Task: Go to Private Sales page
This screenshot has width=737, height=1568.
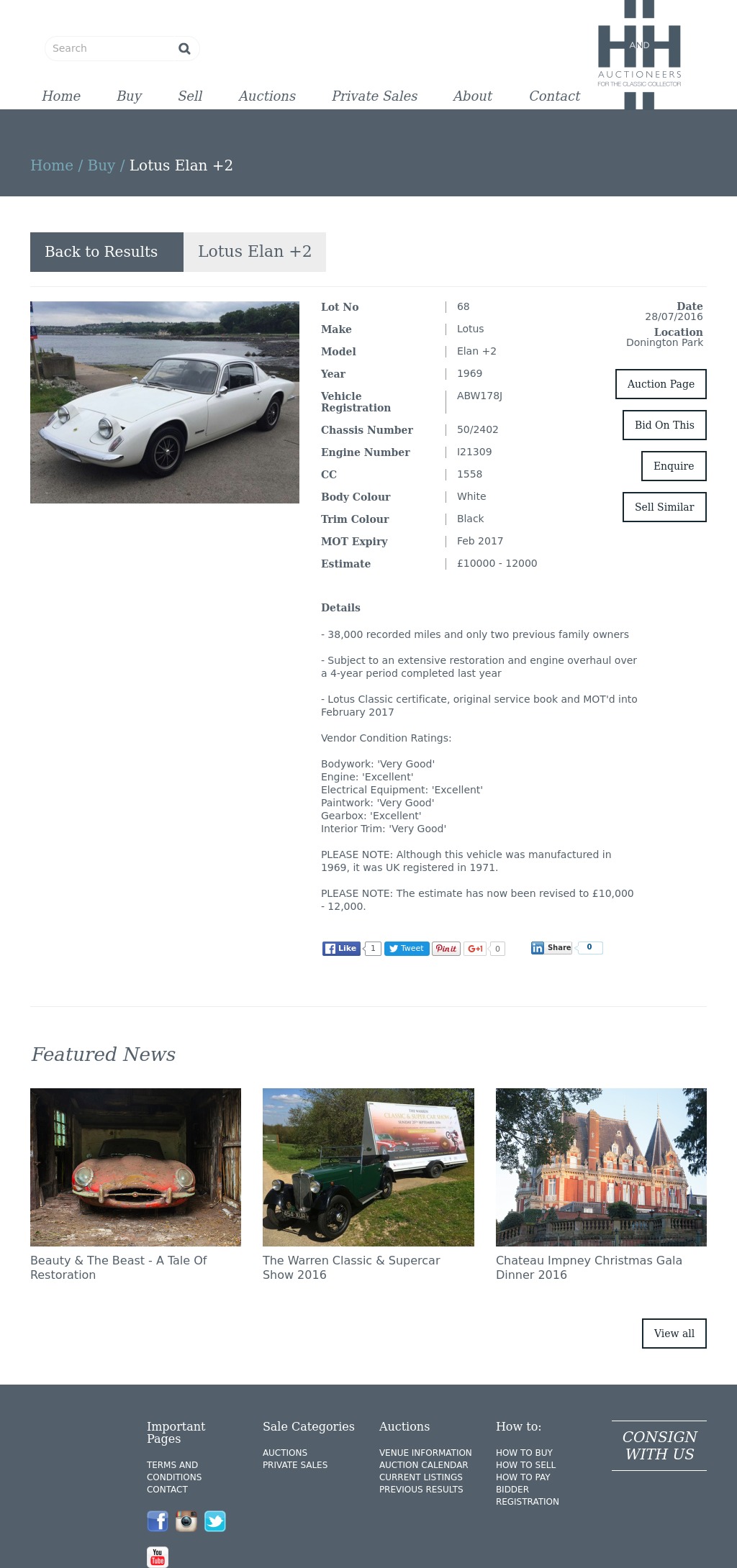Action: coord(374,96)
